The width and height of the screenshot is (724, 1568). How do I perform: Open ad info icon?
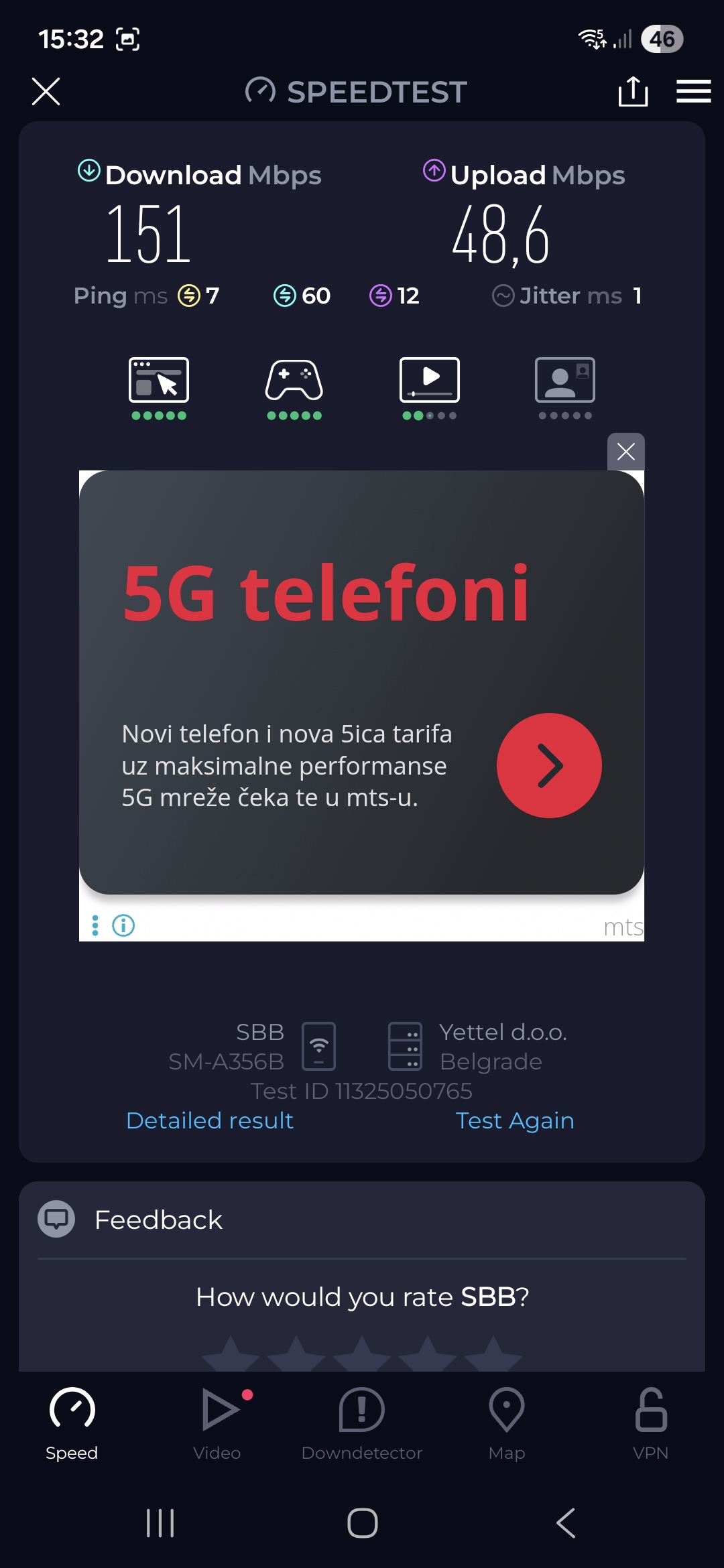[x=123, y=925]
